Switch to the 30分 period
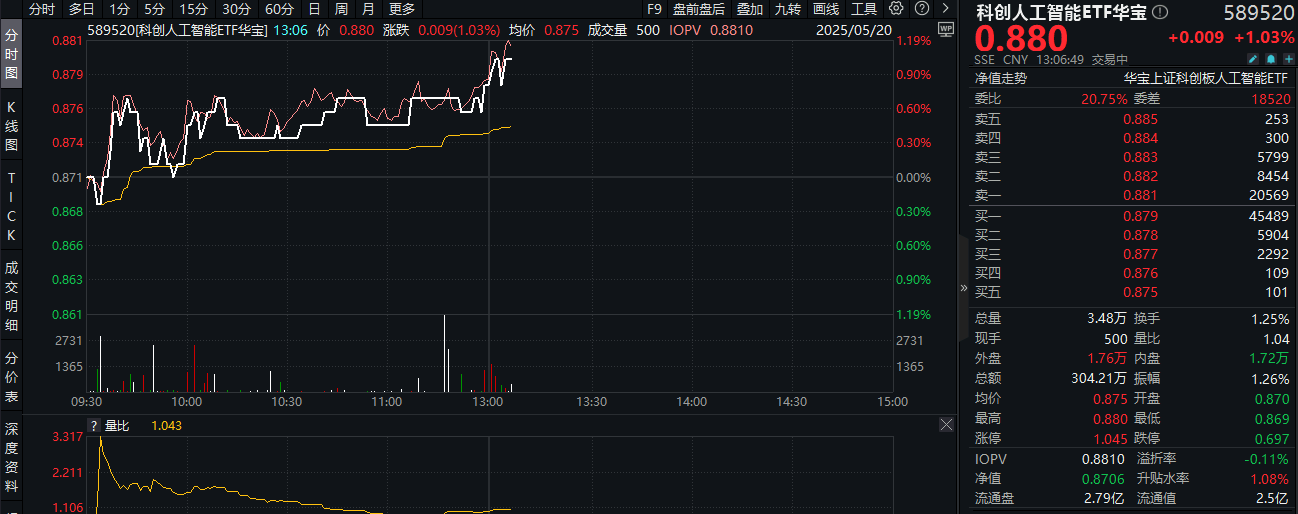 pyautogui.click(x=236, y=9)
